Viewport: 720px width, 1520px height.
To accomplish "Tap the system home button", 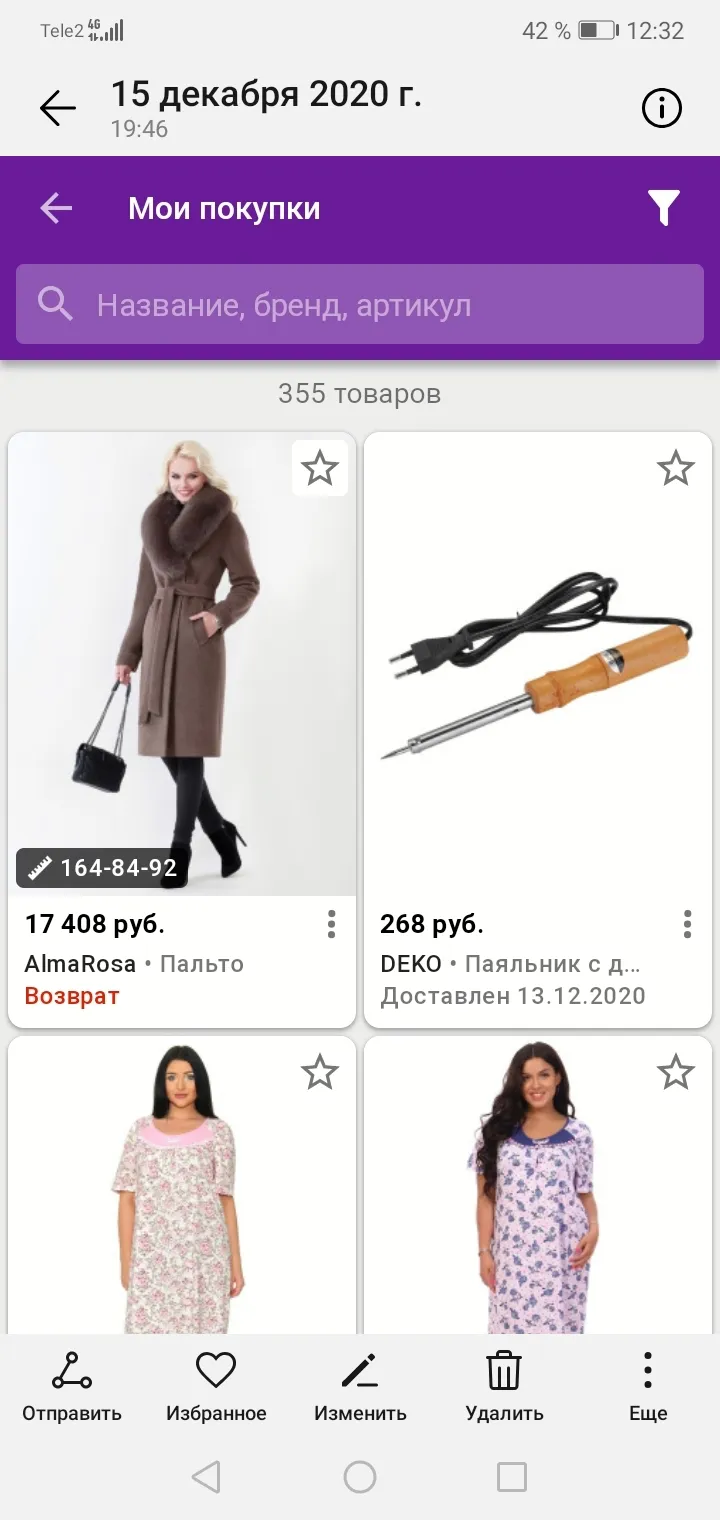I will click(360, 1477).
